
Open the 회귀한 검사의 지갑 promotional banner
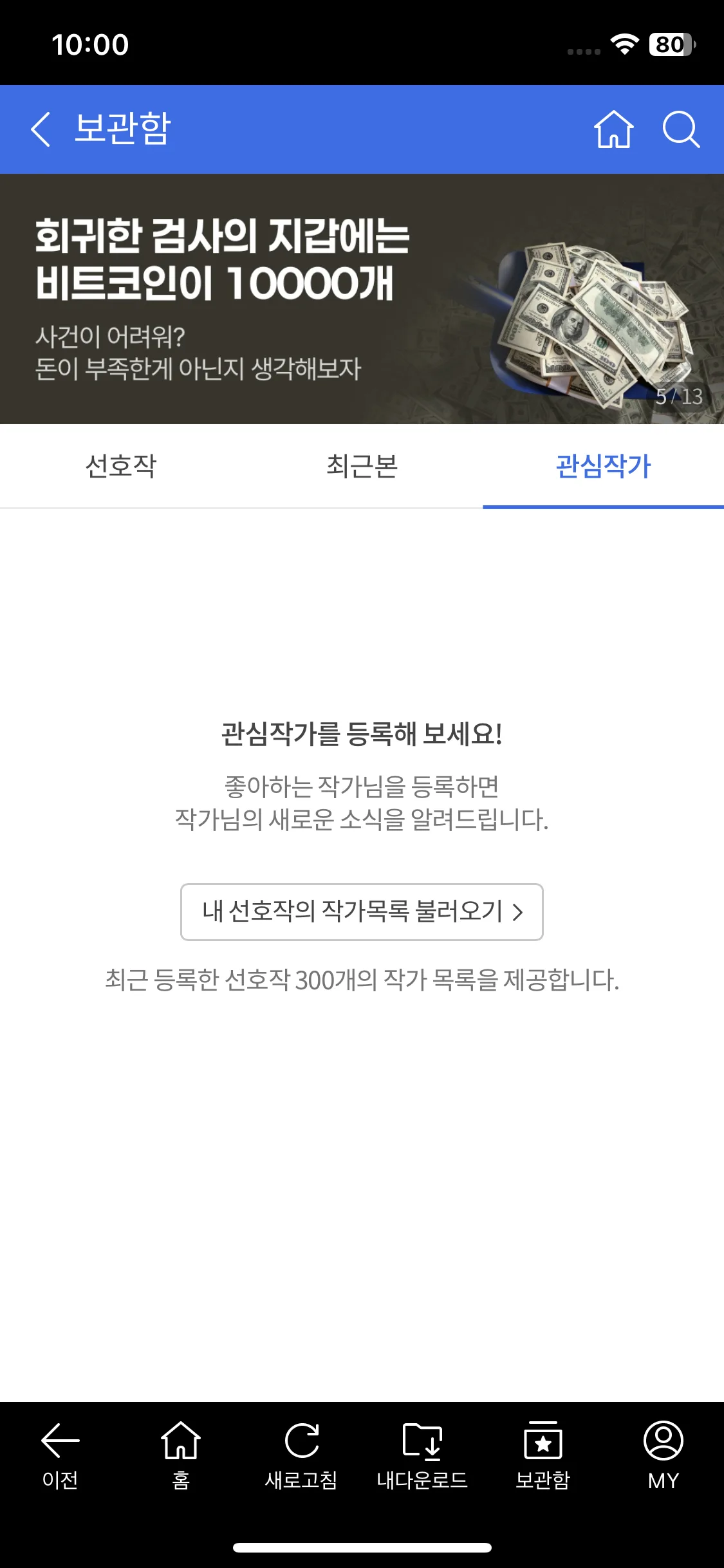pyautogui.click(x=362, y=299)
